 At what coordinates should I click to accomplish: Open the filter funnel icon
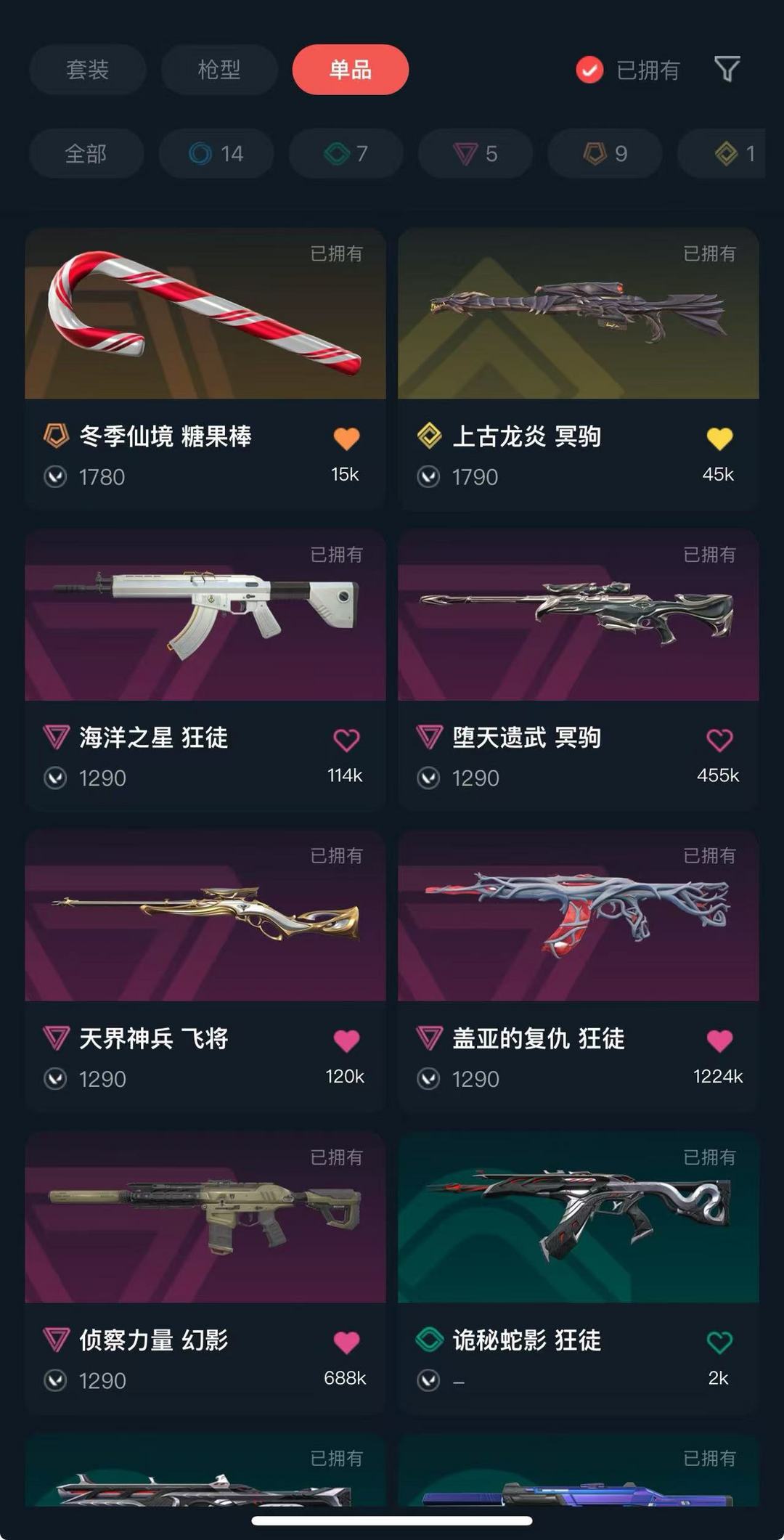tap(727, 70)
